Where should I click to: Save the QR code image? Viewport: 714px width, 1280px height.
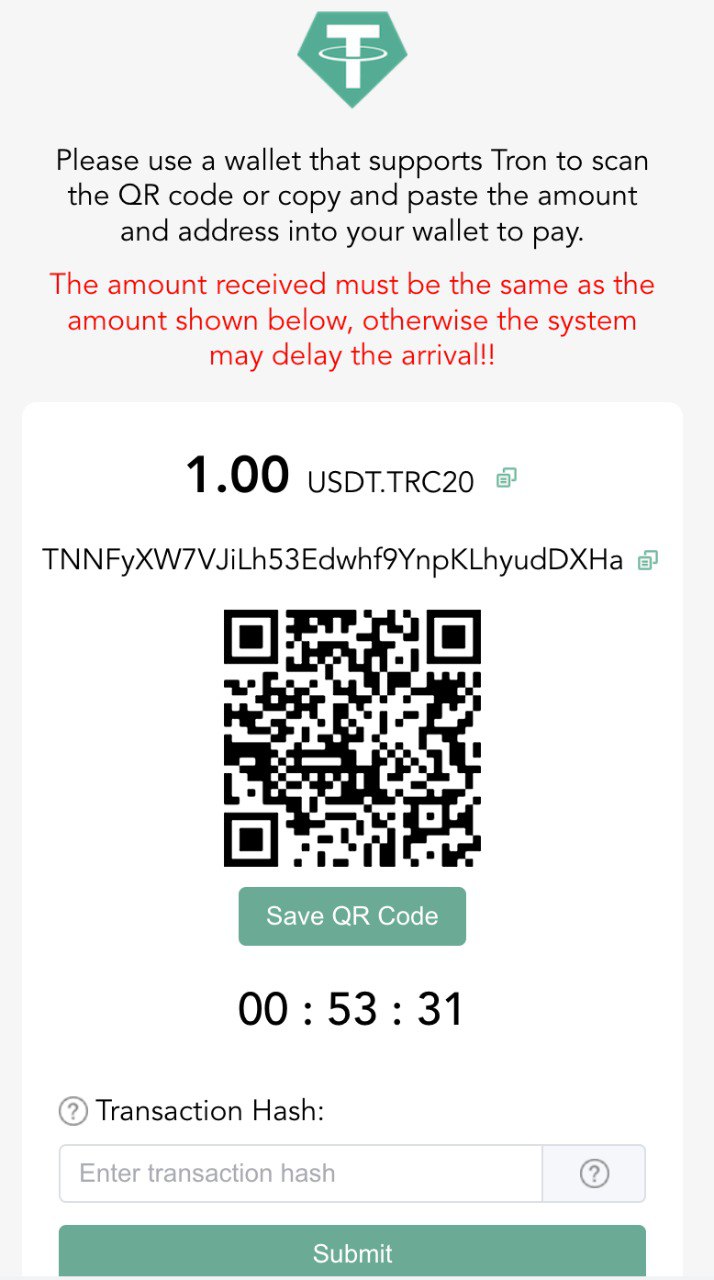click(352, 916)
